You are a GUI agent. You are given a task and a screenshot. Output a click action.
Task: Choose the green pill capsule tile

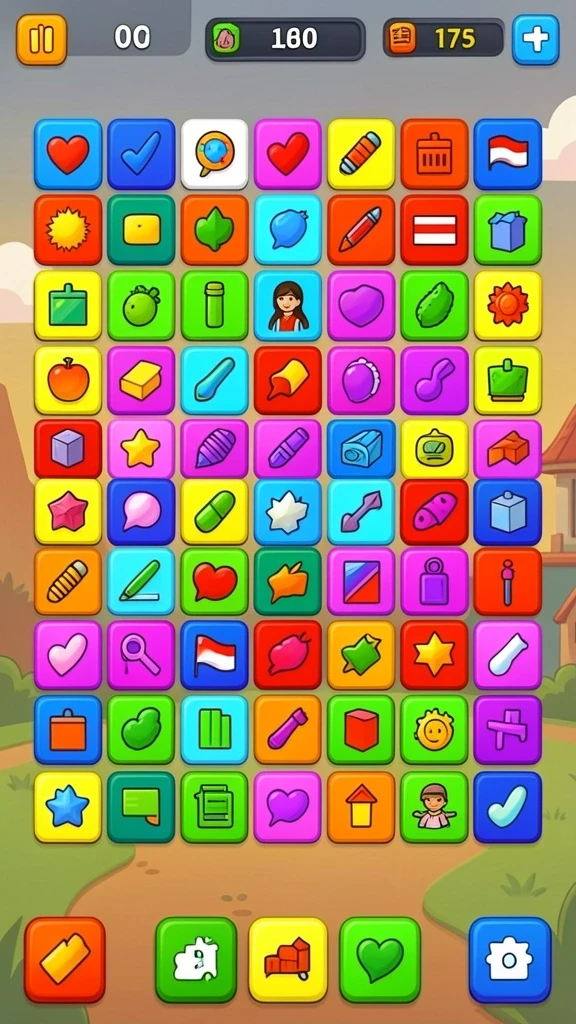tap(215, 512)
